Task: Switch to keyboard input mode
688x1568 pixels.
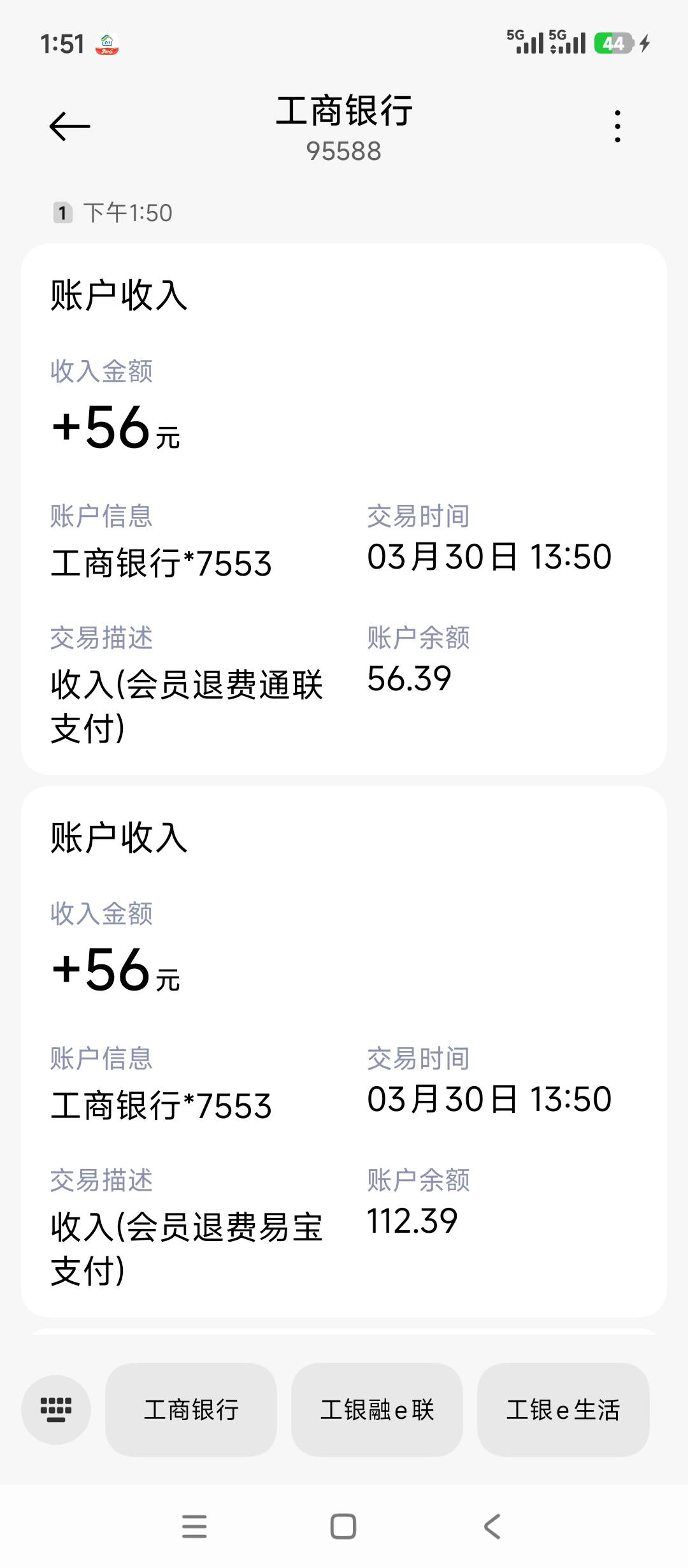Action: [56, 1409]
